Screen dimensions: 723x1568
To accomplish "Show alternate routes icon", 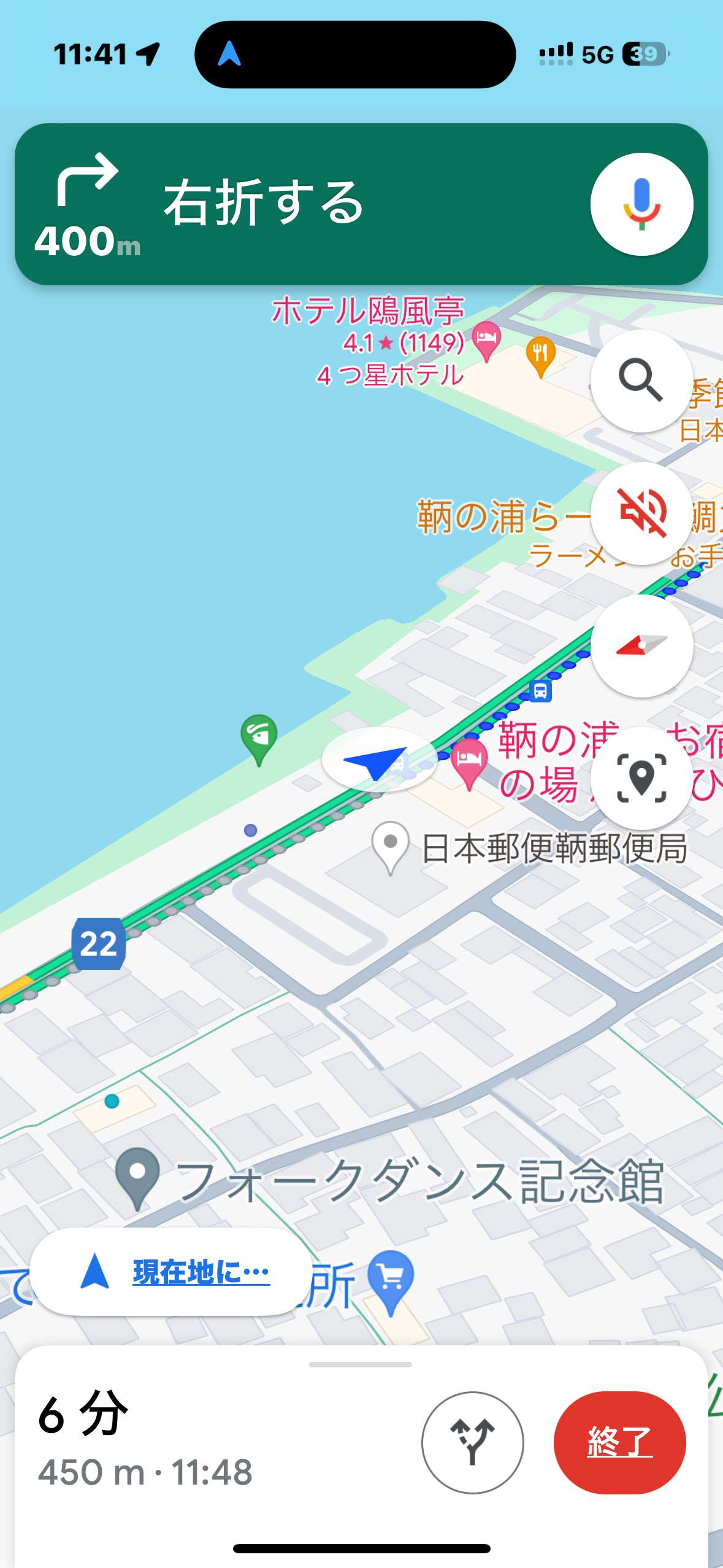I will (472, 1442).
